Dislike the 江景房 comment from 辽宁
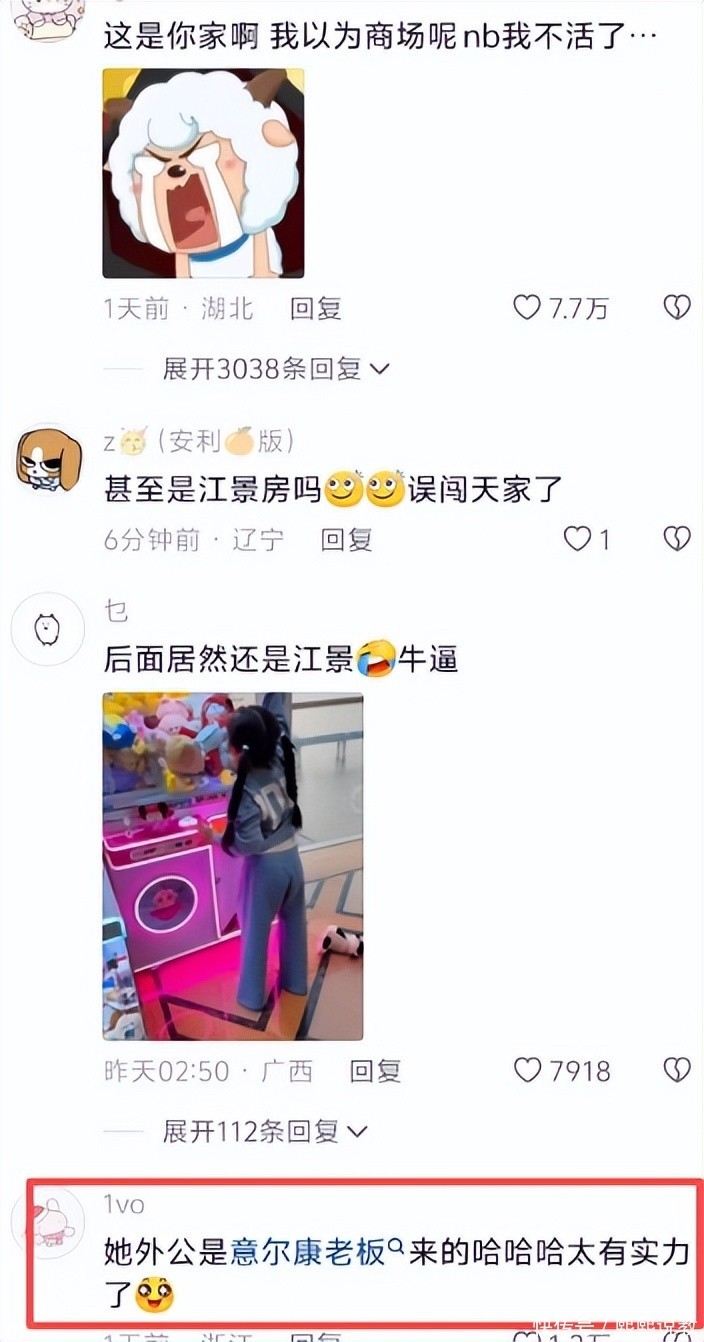Image resolution: width=704 pixels, height=1342 pixels. (x=677, y=540)
